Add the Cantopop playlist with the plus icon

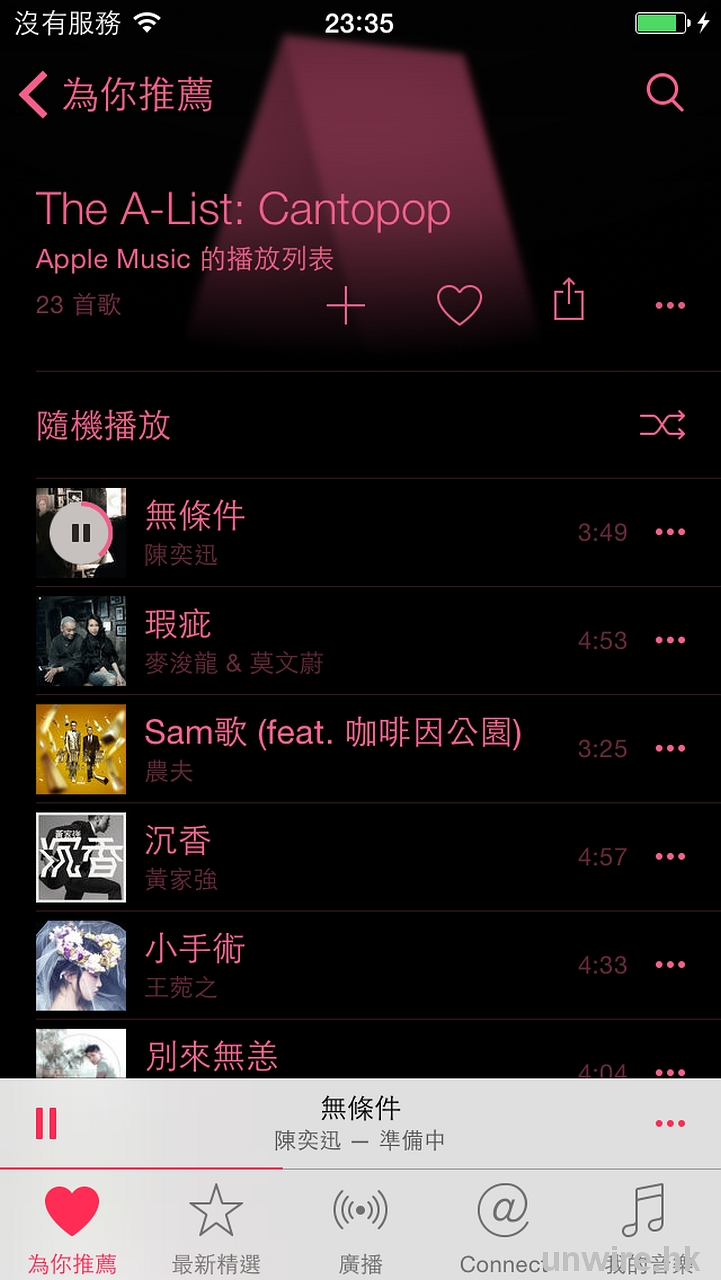point(346,305)
